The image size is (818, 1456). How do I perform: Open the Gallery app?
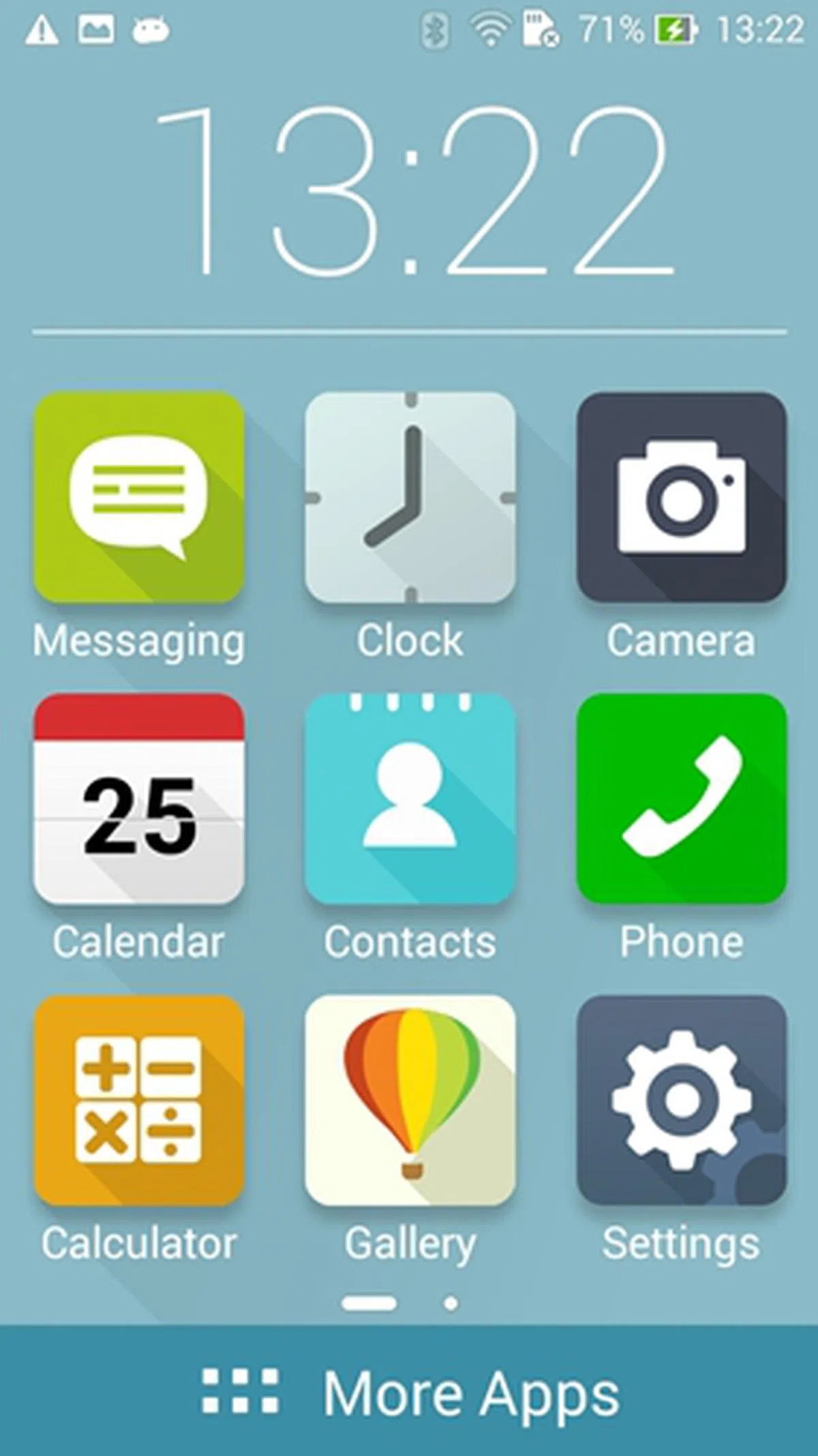[x=410, y=1101]
